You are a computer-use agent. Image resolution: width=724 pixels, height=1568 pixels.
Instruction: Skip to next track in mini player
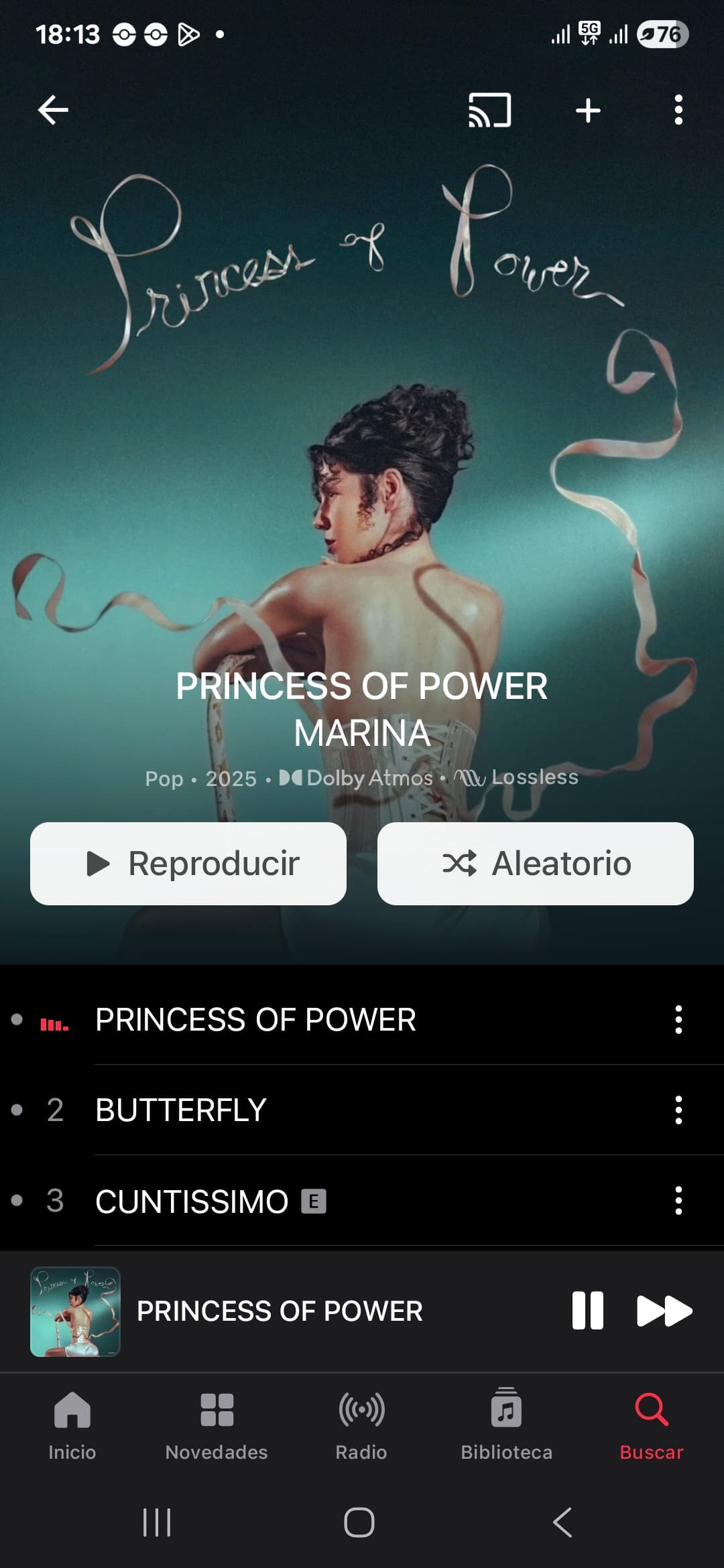[664, 1311]
